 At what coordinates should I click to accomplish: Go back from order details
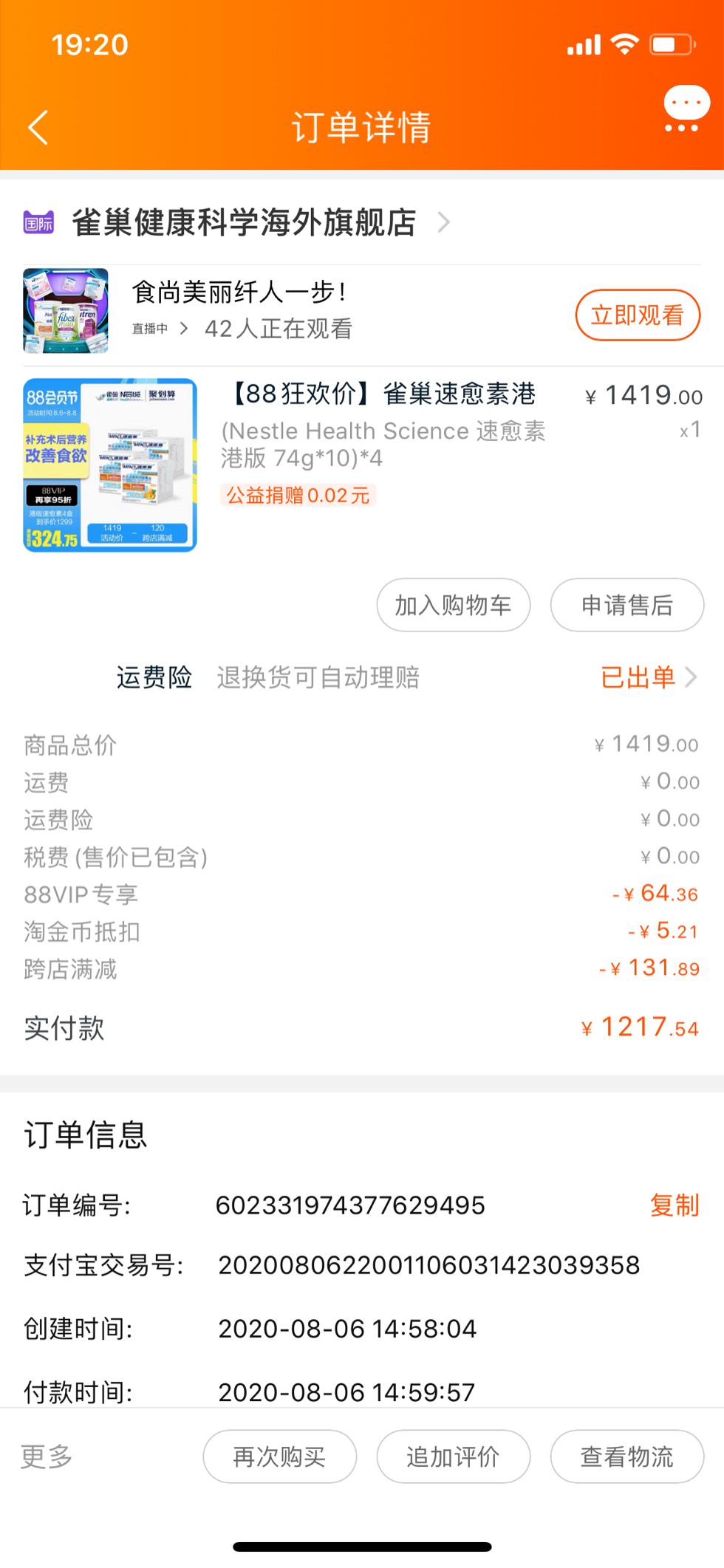pyautogui.click(x=38, y=127)
